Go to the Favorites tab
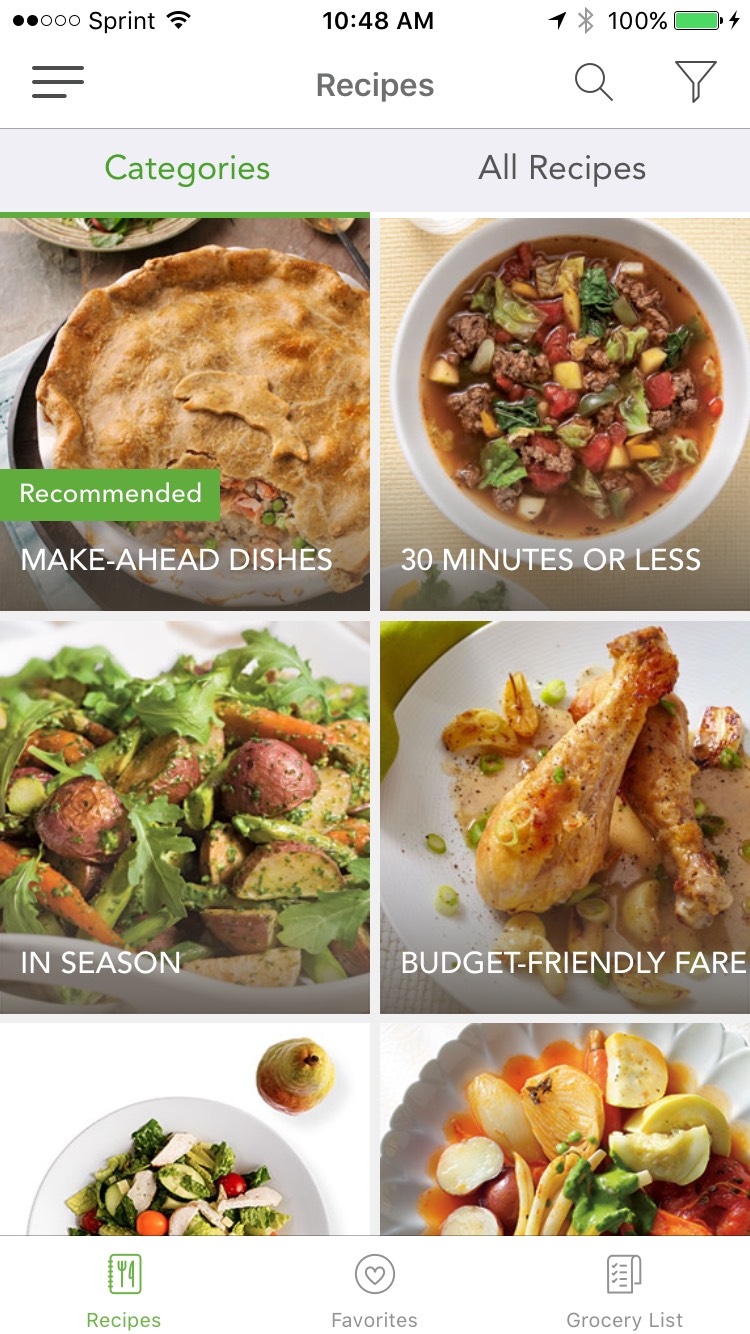This screenshot has width=750, height=1334. [375, 1291]
